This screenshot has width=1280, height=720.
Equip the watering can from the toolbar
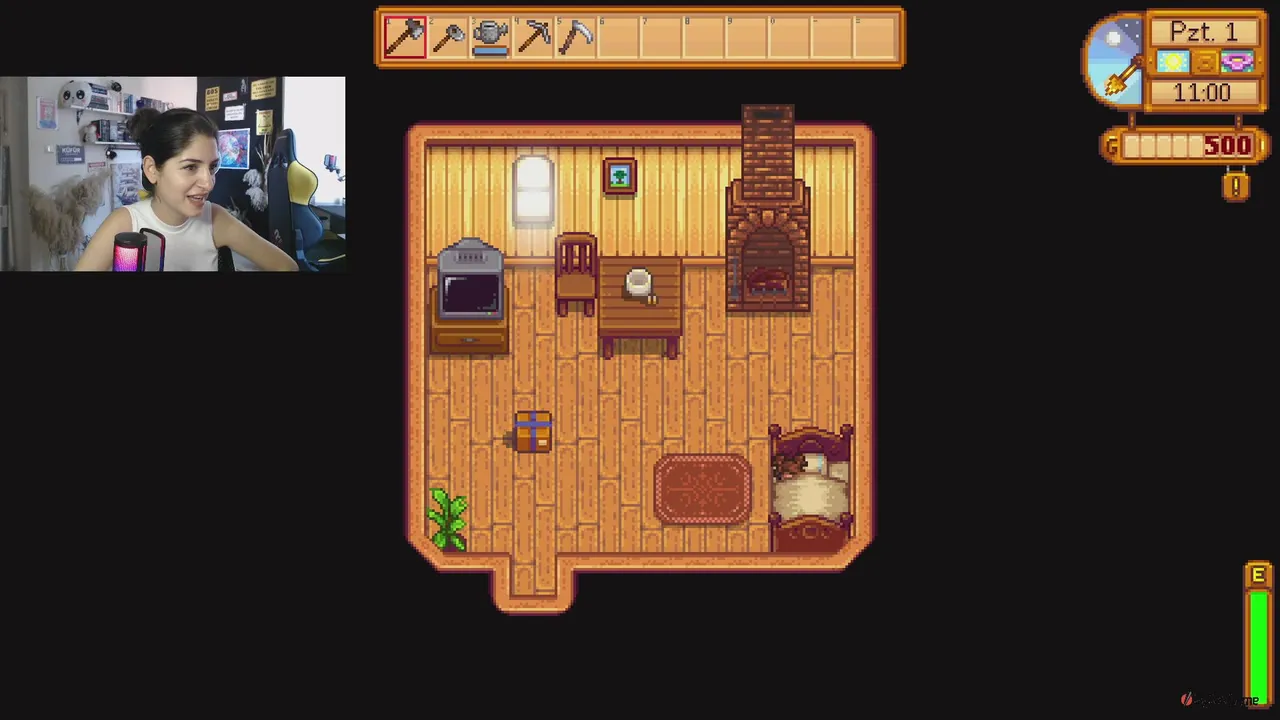click(x=491, y=38)
